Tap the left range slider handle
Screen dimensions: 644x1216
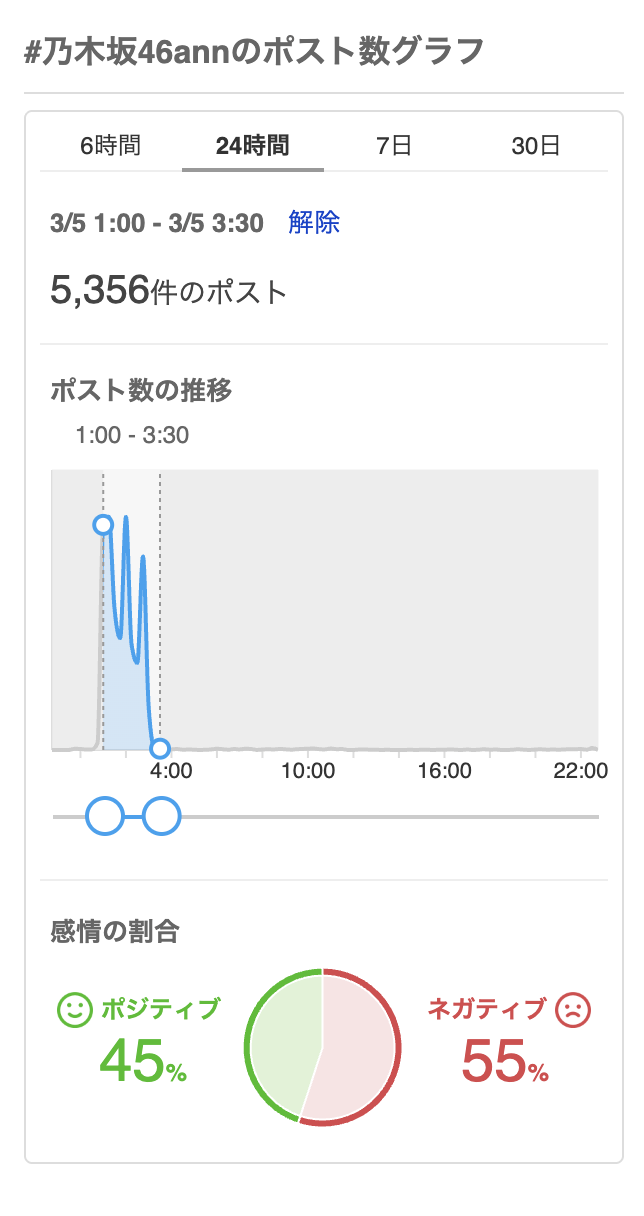point(104,817)
